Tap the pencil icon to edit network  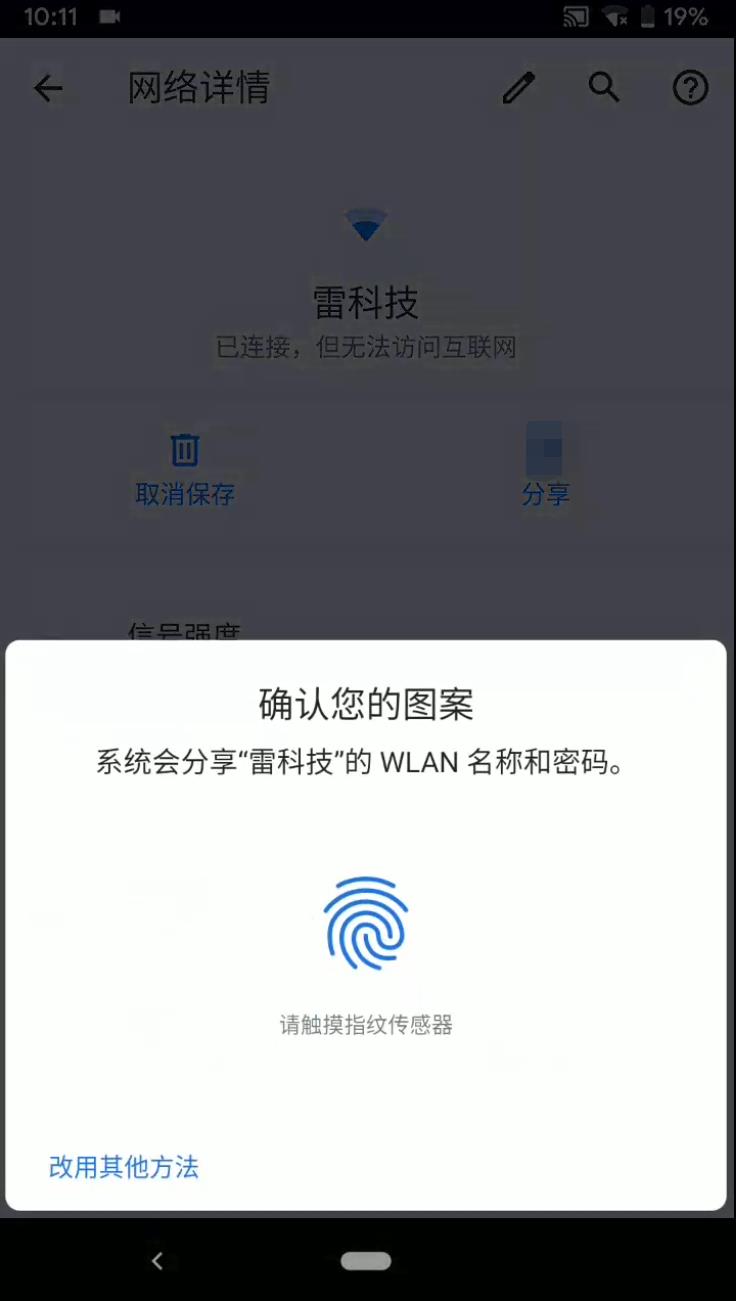point(518,89)
